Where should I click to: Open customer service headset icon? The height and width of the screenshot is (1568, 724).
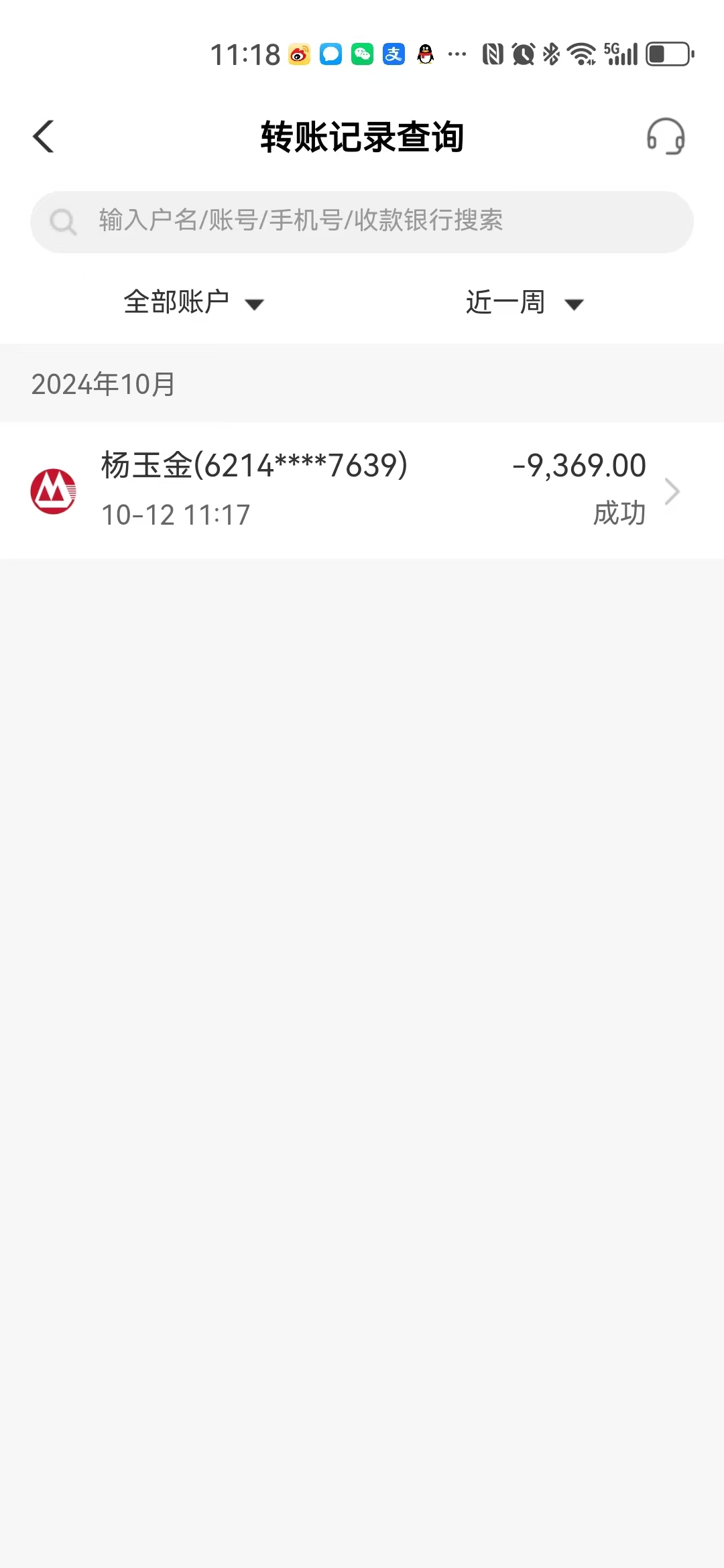666,137
